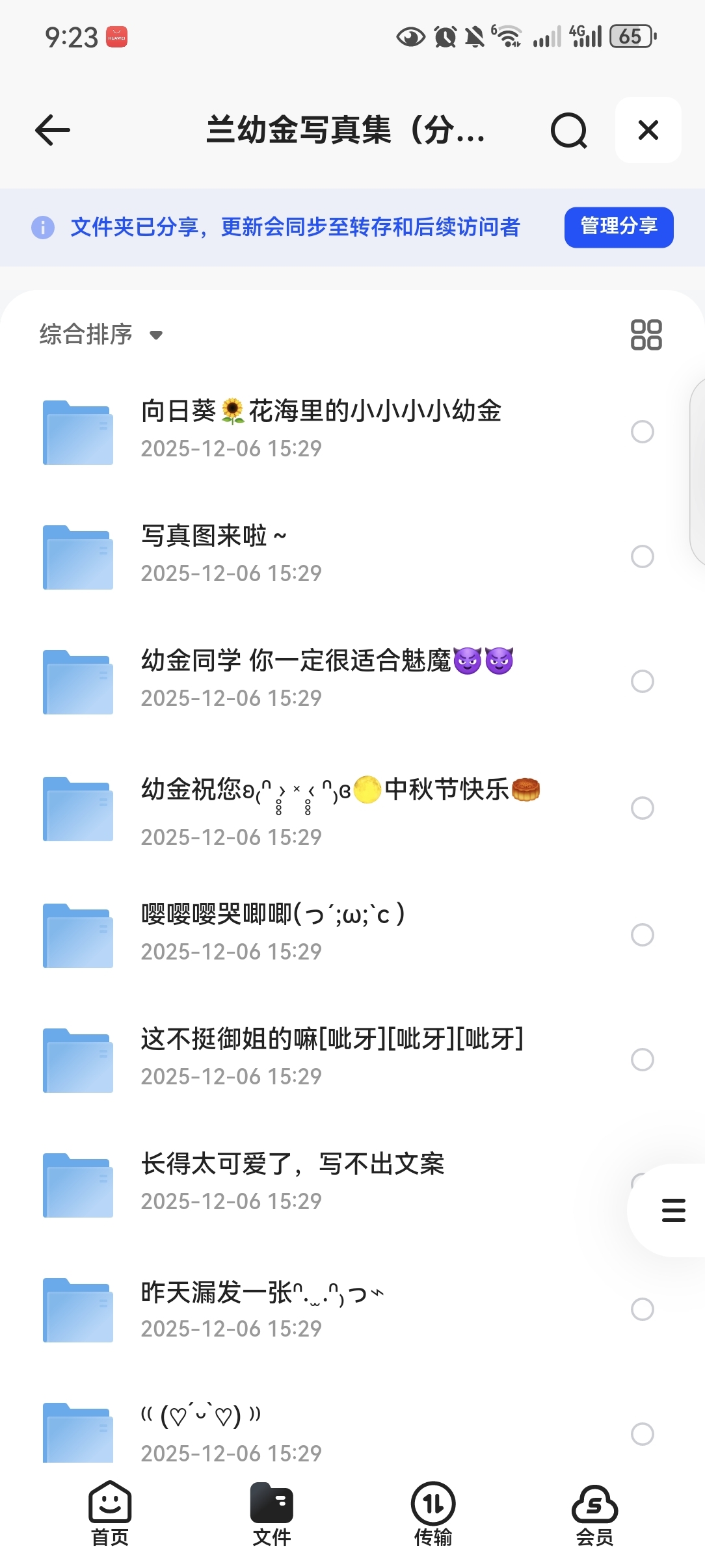Image resolution: width=705 pixels, height=1568 pixels.
Task: Switch to the 文件 tab
Action: click(272, 1513)
